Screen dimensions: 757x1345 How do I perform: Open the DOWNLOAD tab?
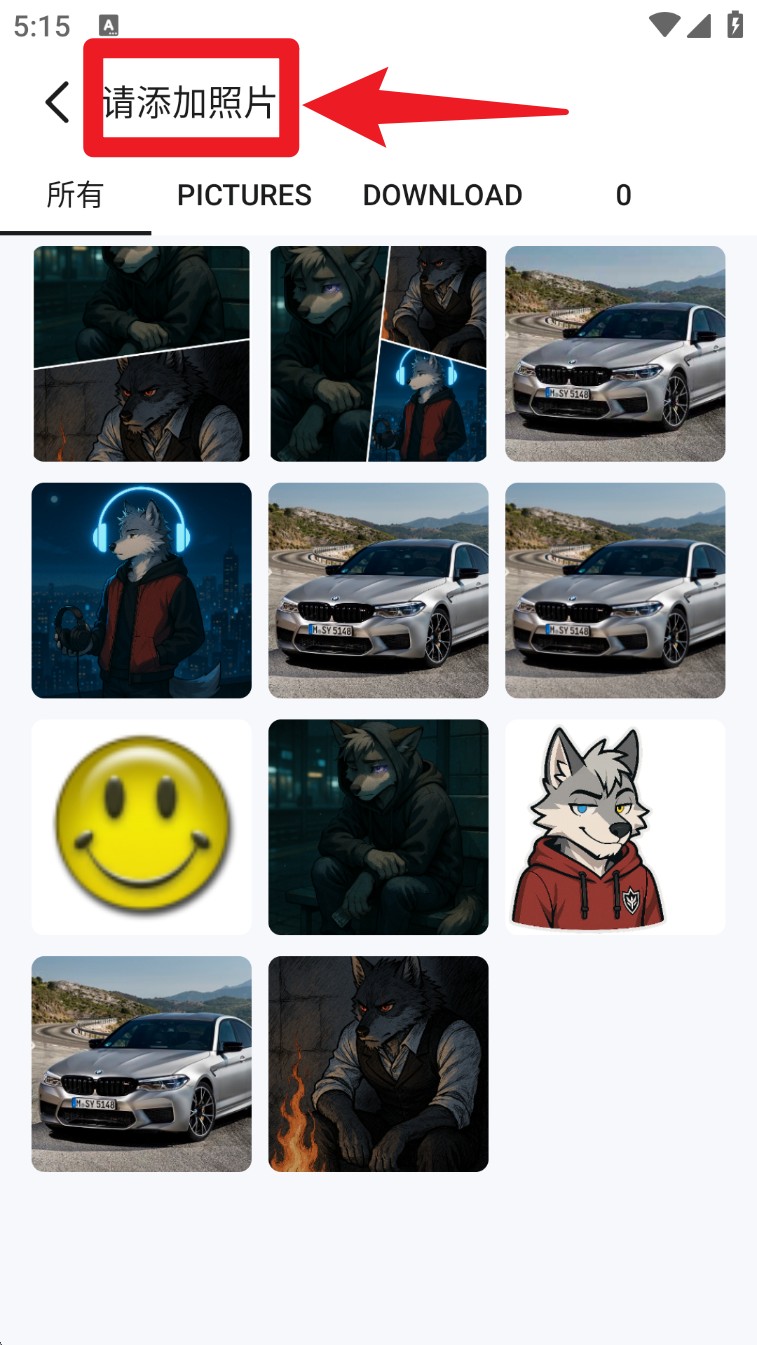click(442, 195)
